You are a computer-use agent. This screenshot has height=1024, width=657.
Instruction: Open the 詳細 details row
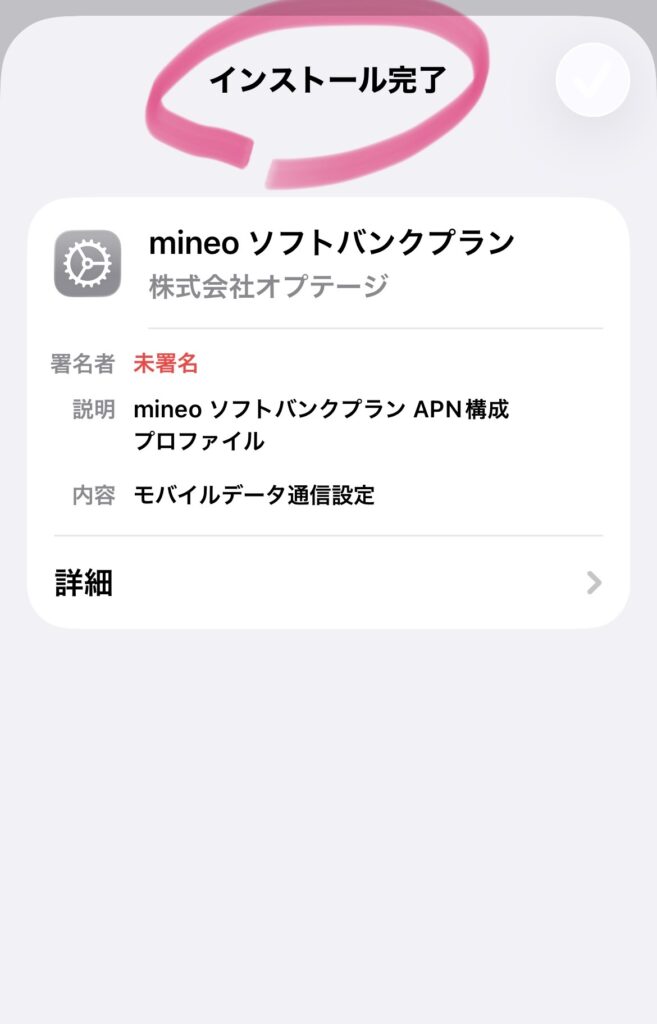(328, 583)
